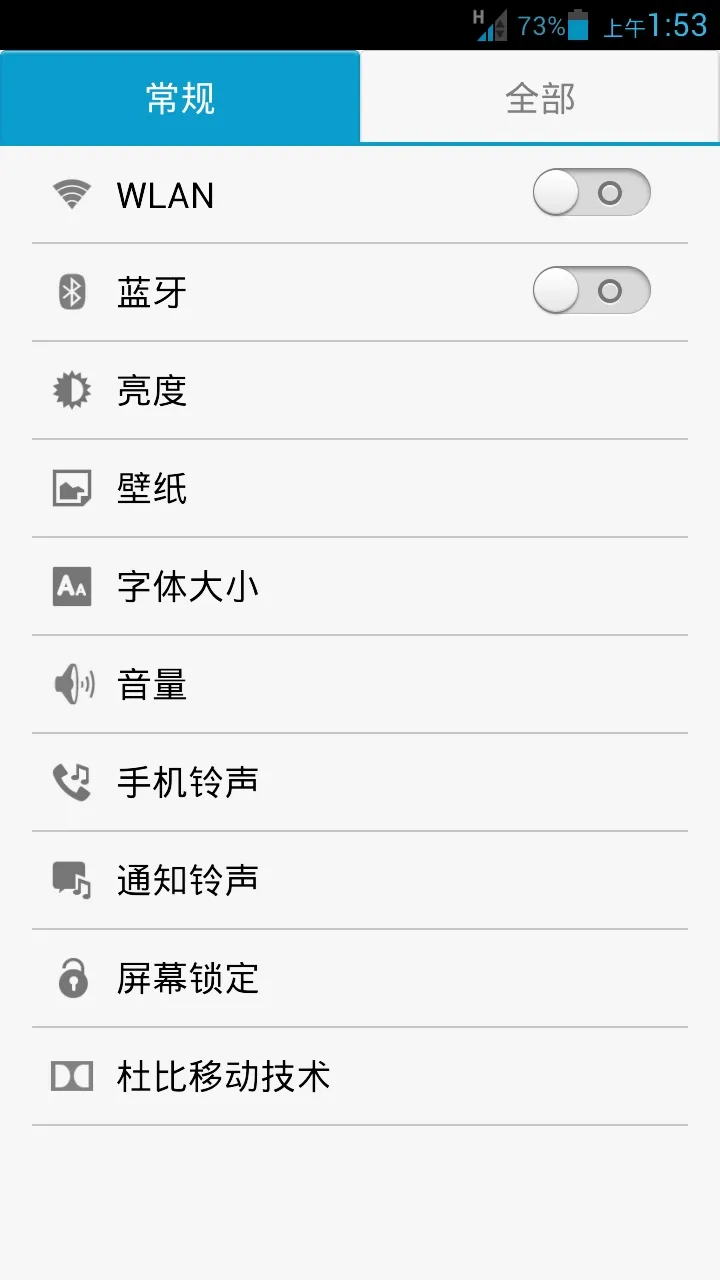
Task: Open 蓝牙 settings row
Action: tap(360, 292)
